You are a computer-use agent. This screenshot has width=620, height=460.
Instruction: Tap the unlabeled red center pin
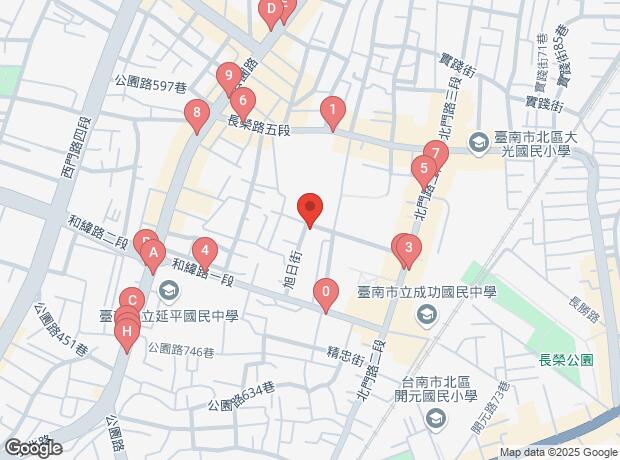tap(310, 210)
